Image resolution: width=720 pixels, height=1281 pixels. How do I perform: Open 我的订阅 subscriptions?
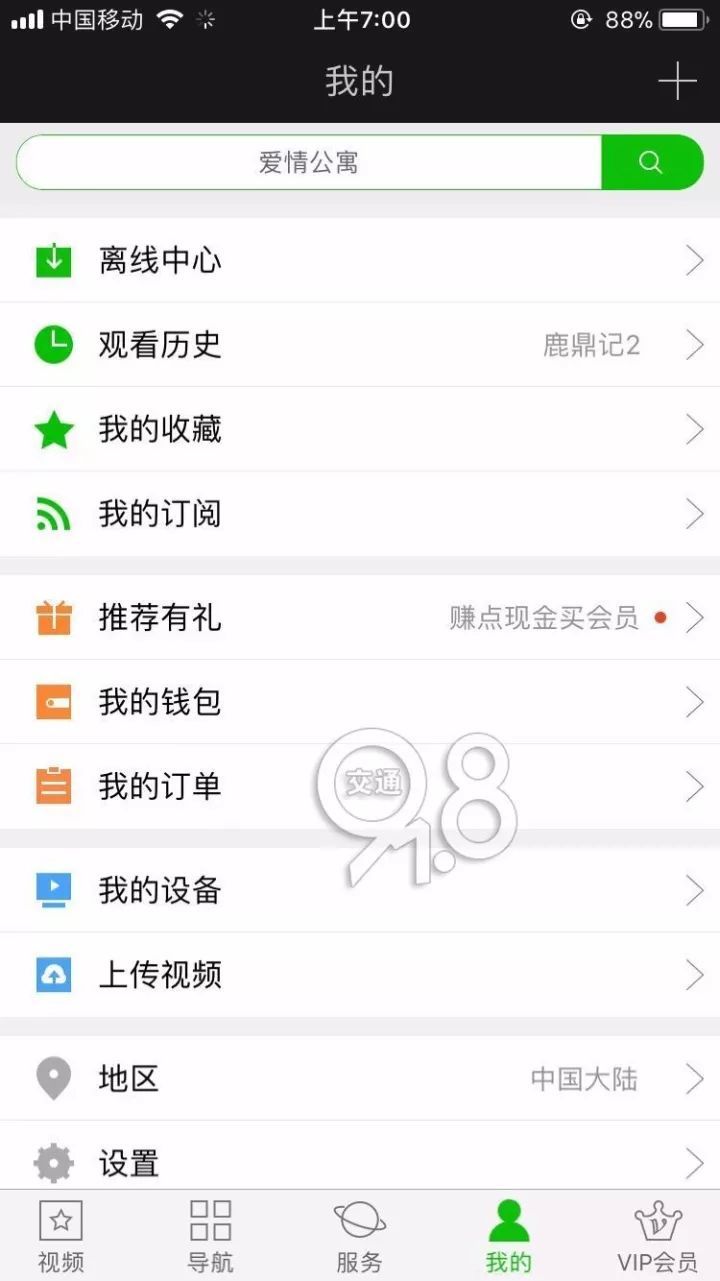(x=360, y=514)
